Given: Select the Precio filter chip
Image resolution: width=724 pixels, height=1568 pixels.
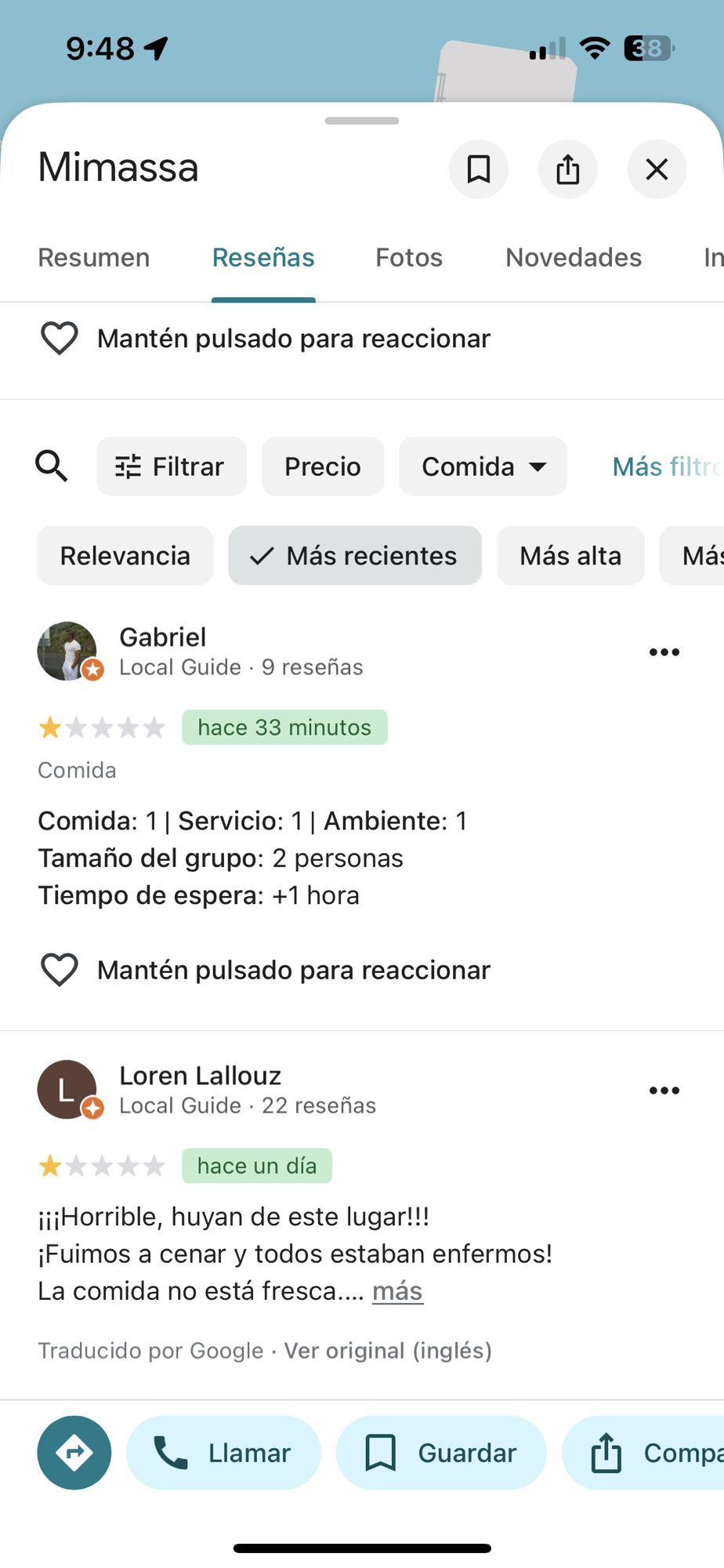Looking at the screenshot, I should coord(322,466).
